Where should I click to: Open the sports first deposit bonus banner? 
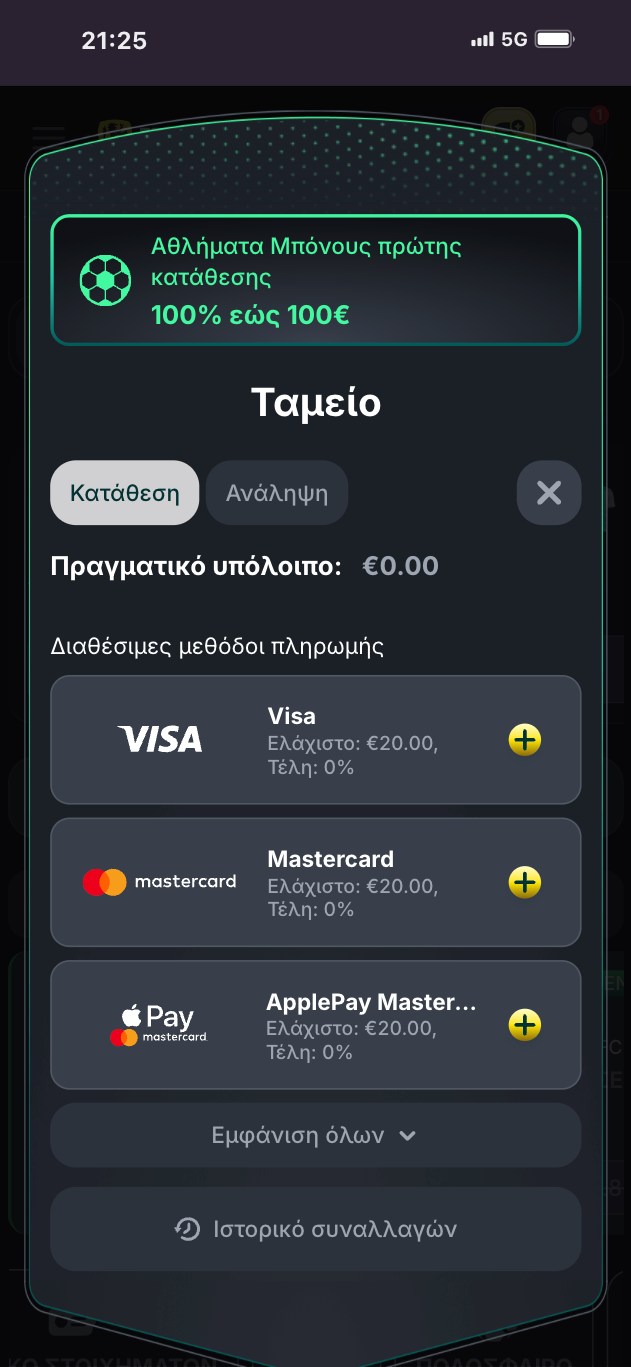click(x=315, y=281)
